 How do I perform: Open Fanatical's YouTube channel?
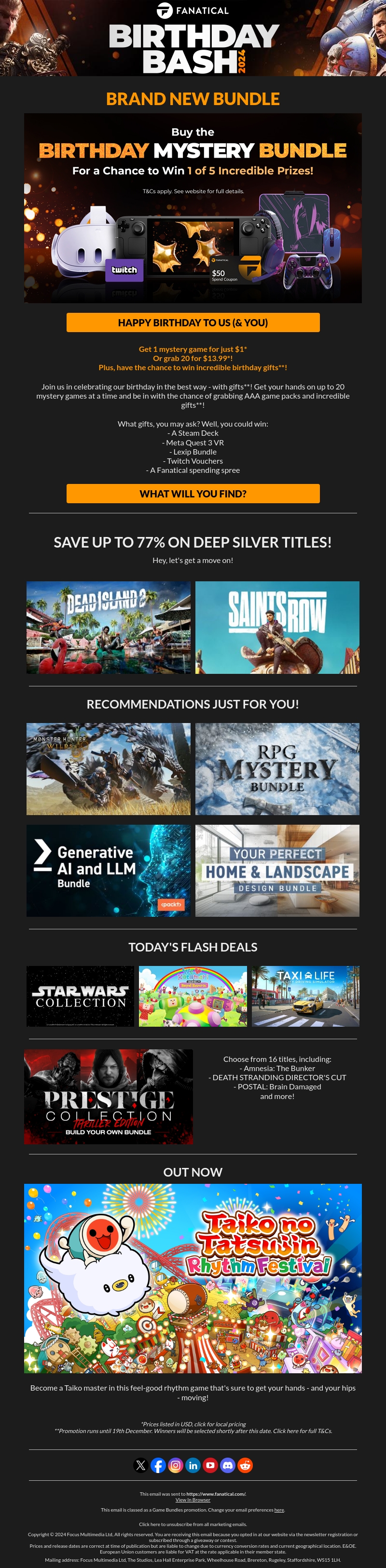[x=210, y=1465]
